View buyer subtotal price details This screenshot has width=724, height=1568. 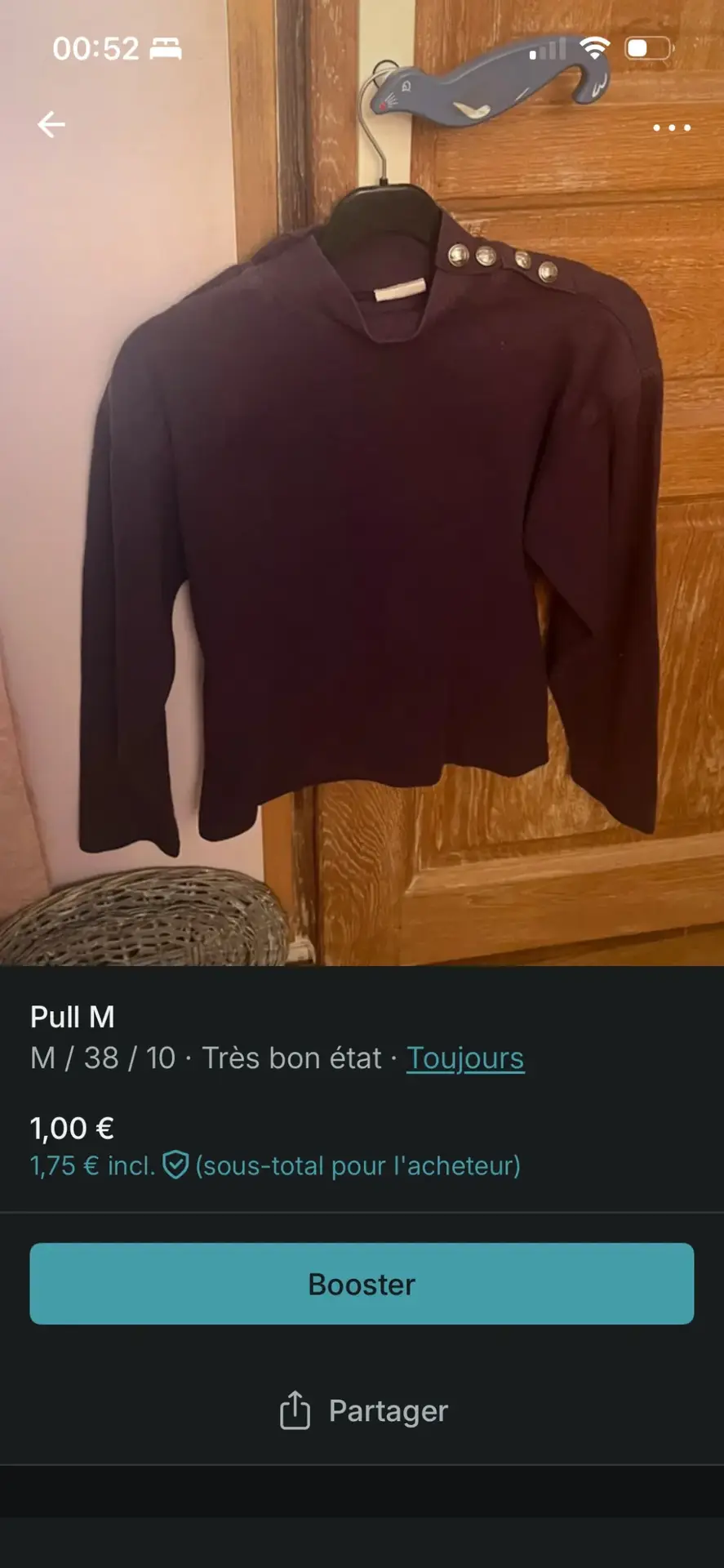(x=275, y=1165)
